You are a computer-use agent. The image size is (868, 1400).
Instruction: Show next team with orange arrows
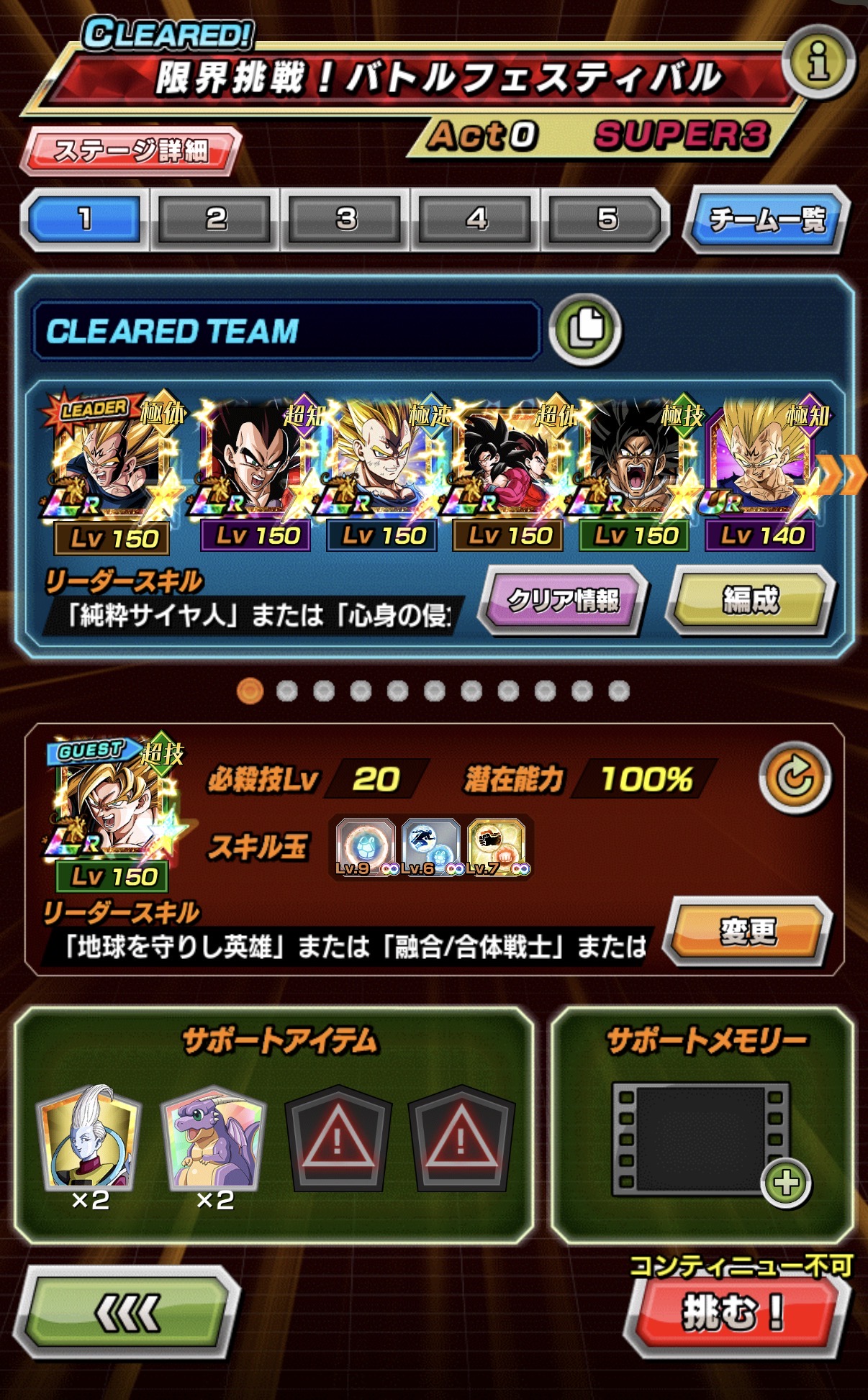(x=848, y=475)
